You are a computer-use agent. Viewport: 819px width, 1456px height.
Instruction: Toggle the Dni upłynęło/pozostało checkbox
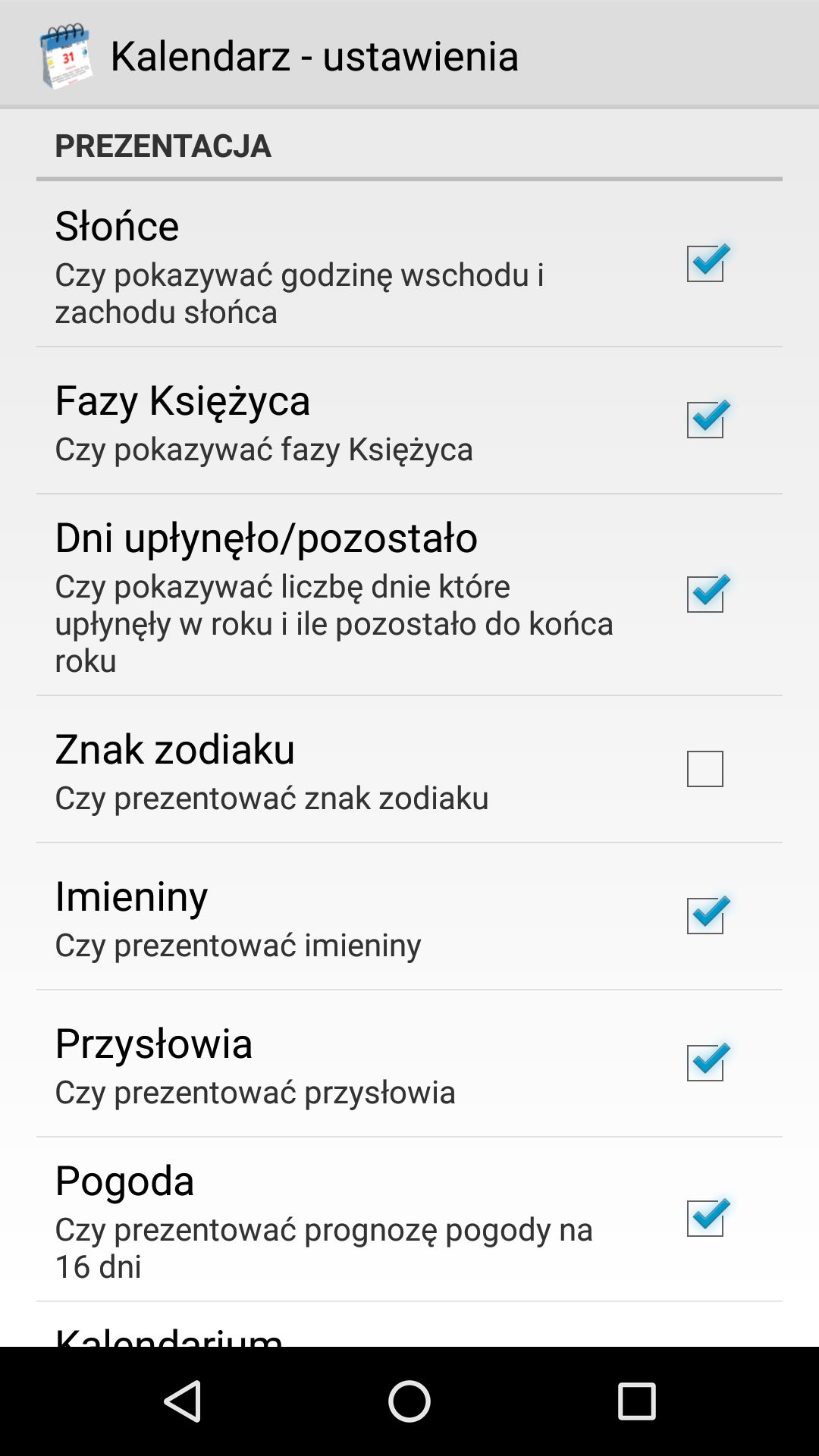pyautogui.click(x=706, y=594)
